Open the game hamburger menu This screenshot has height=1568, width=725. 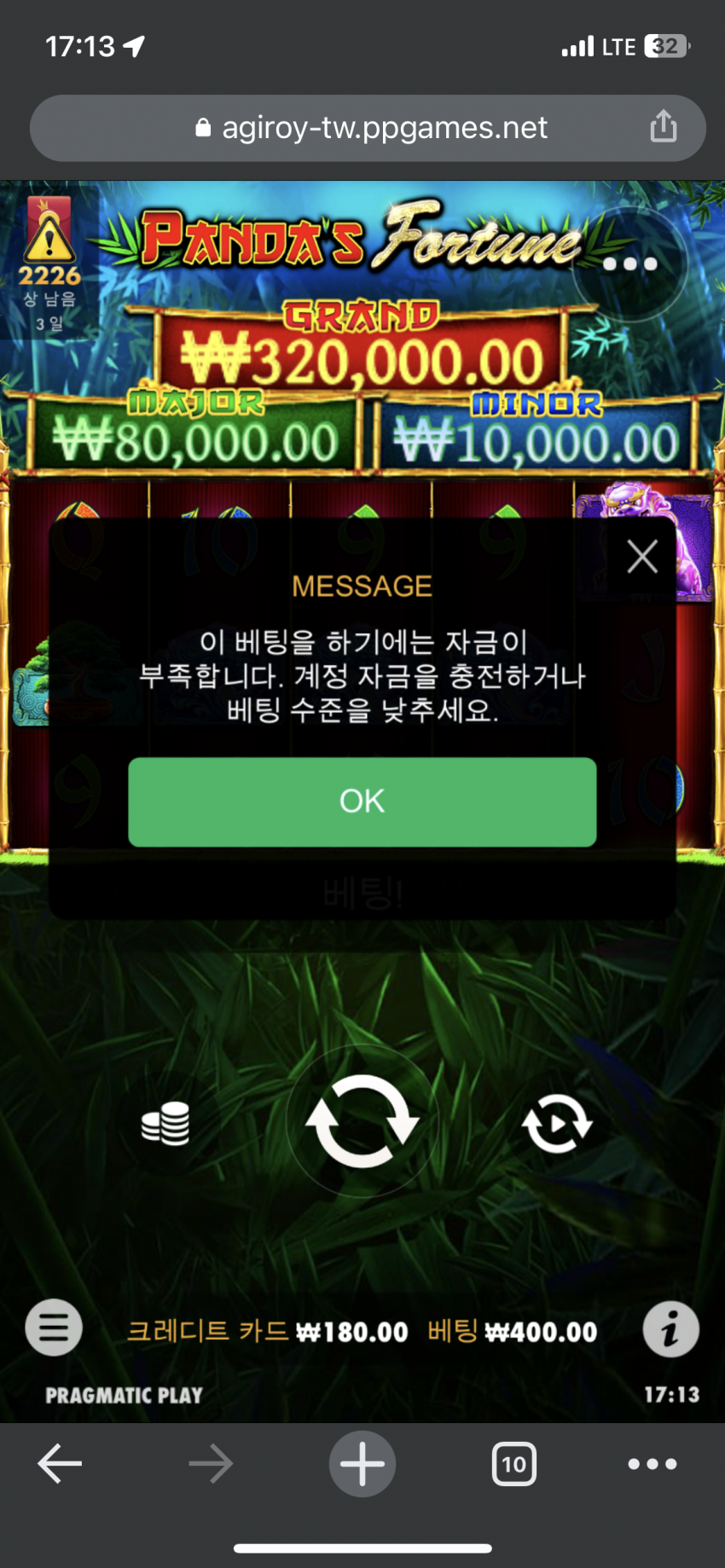click(54, 1328)
